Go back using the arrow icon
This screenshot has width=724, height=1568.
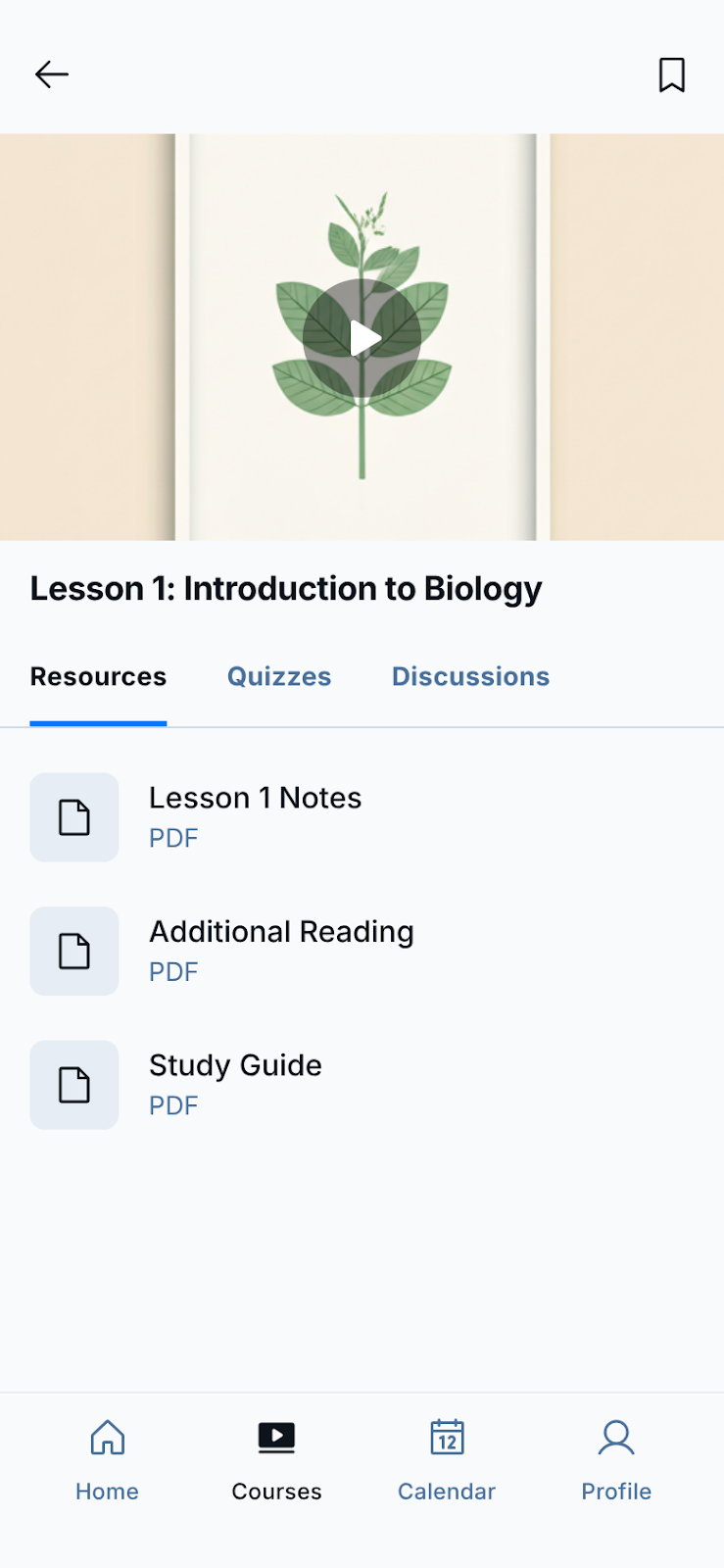click(x=52, y=74)
